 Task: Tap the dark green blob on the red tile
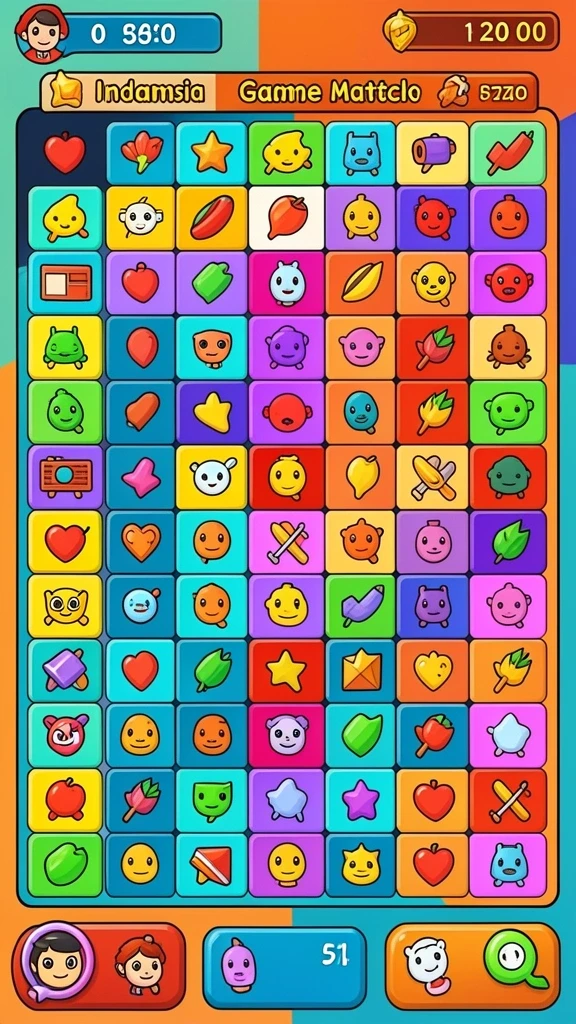[508, 477]
